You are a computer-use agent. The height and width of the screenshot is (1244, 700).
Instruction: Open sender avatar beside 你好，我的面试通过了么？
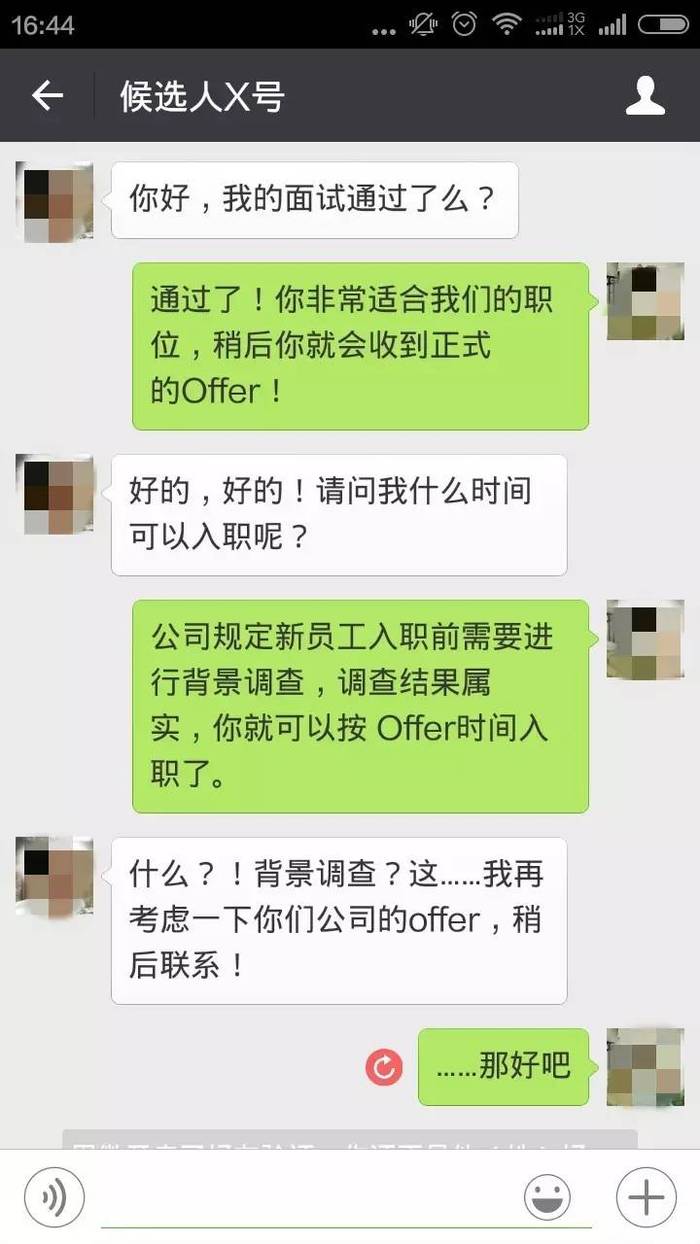click(x=55, y=201)
